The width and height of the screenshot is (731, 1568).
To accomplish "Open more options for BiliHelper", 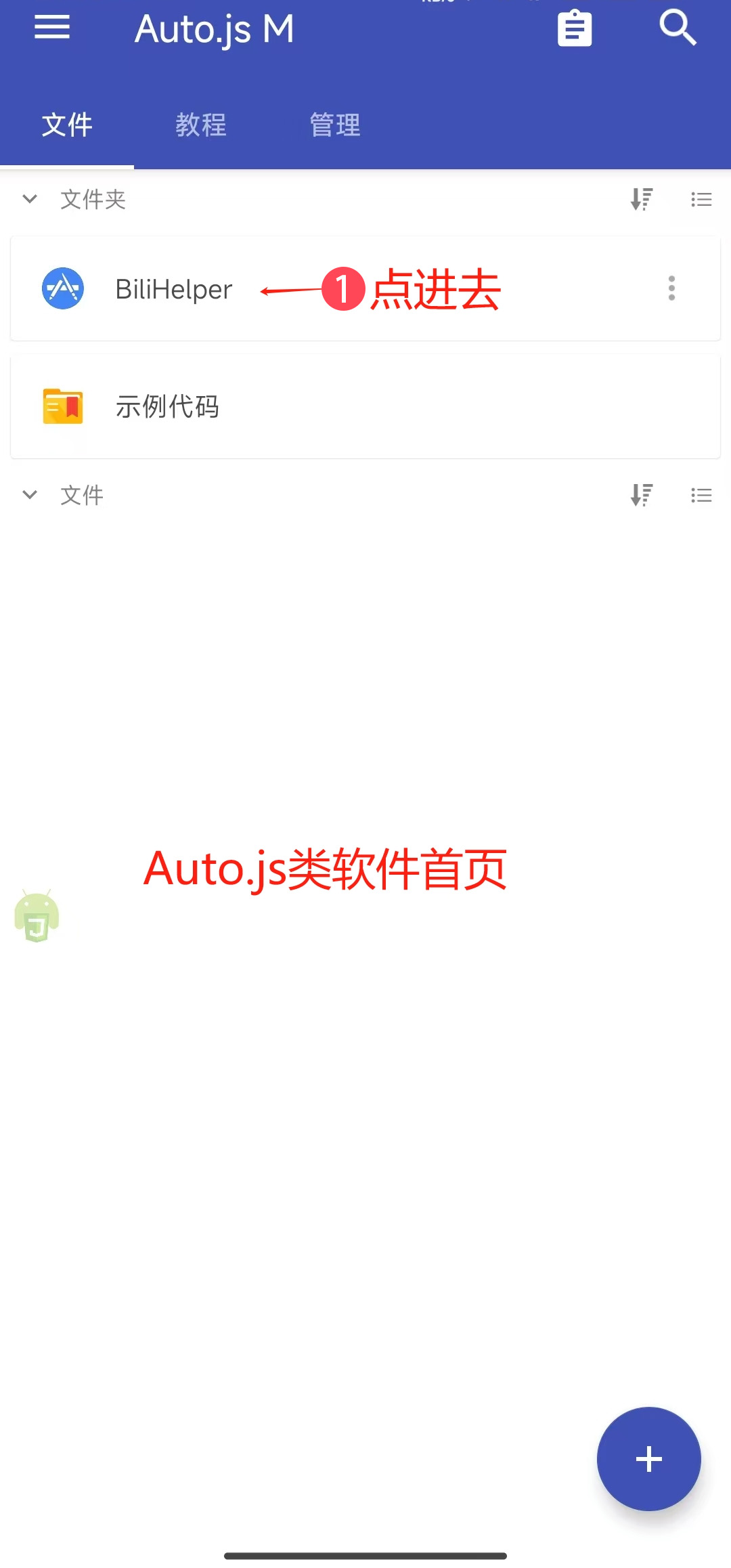I will pyautogui.click(x=671, y=288).
